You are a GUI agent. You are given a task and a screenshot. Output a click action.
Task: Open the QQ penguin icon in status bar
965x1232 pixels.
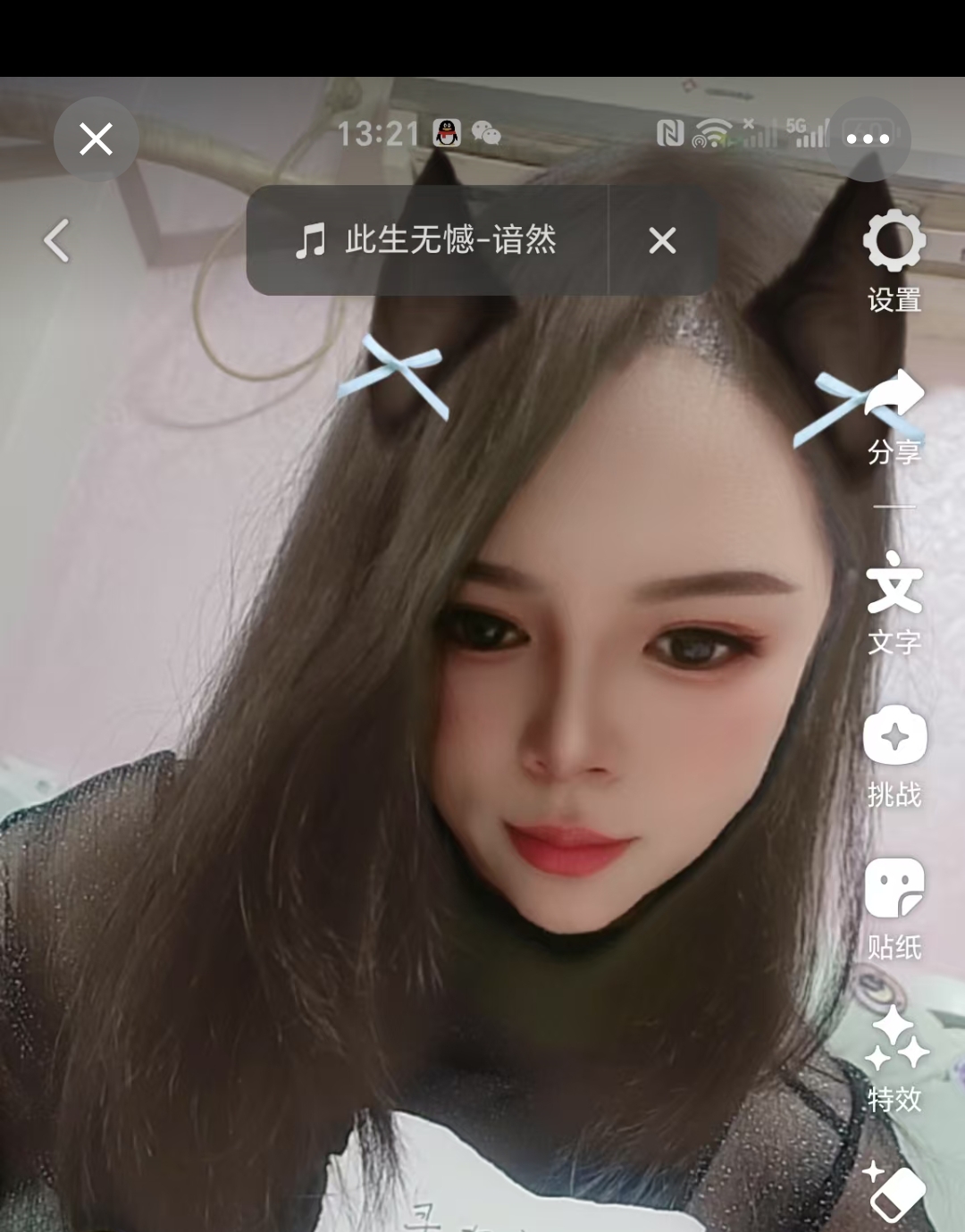click(447, 131)
